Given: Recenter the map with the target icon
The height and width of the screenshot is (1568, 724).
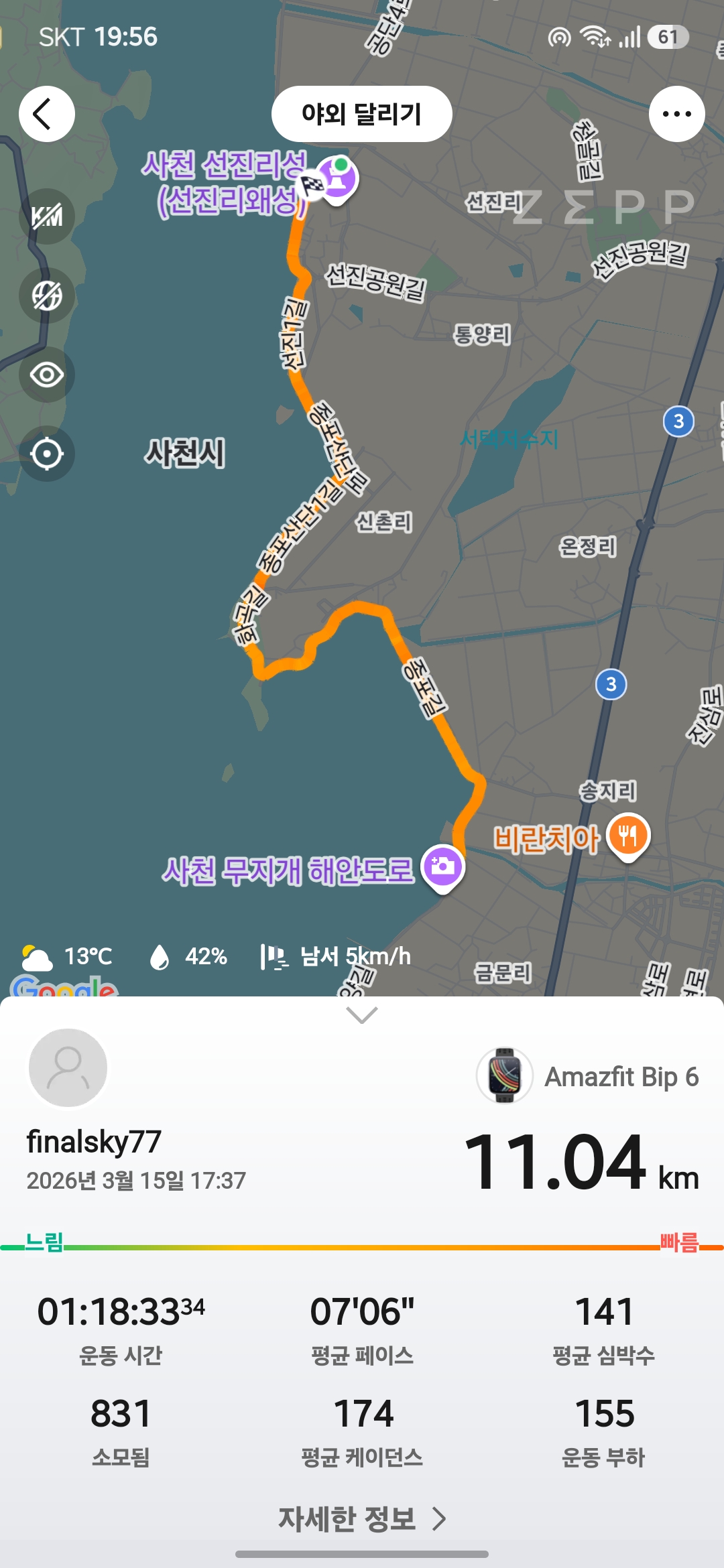Looking at the screenshot, I should 47,454.
